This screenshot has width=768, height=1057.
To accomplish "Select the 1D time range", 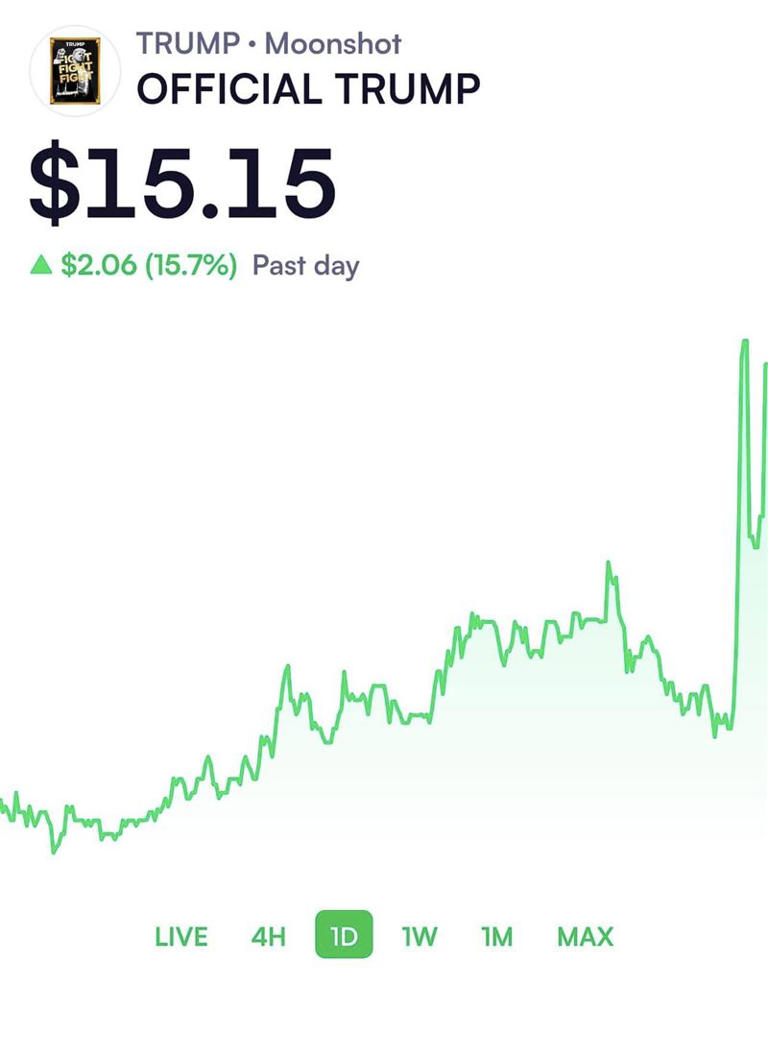I will pos(344,936).
